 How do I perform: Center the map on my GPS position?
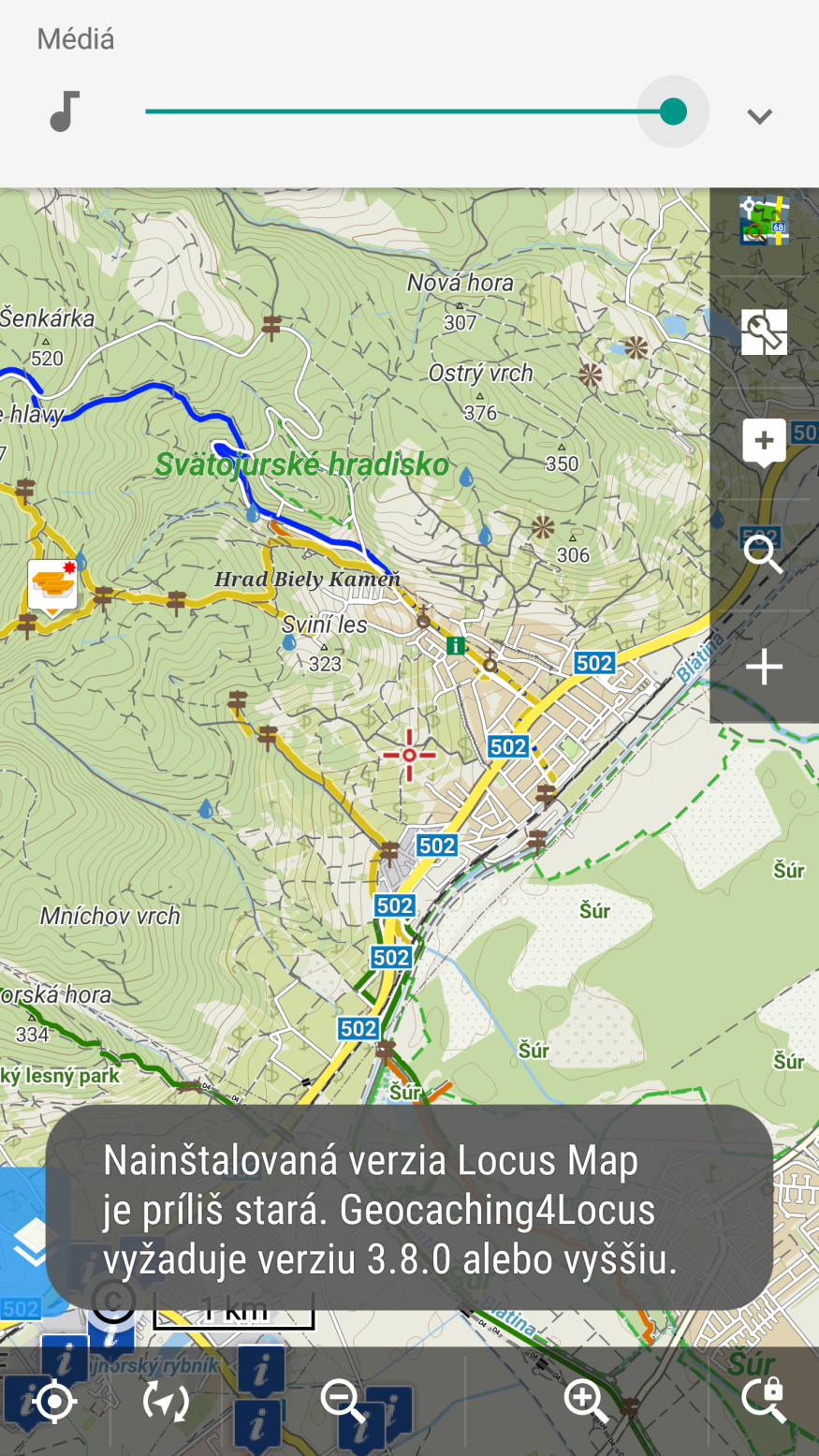coord(54,1401)
